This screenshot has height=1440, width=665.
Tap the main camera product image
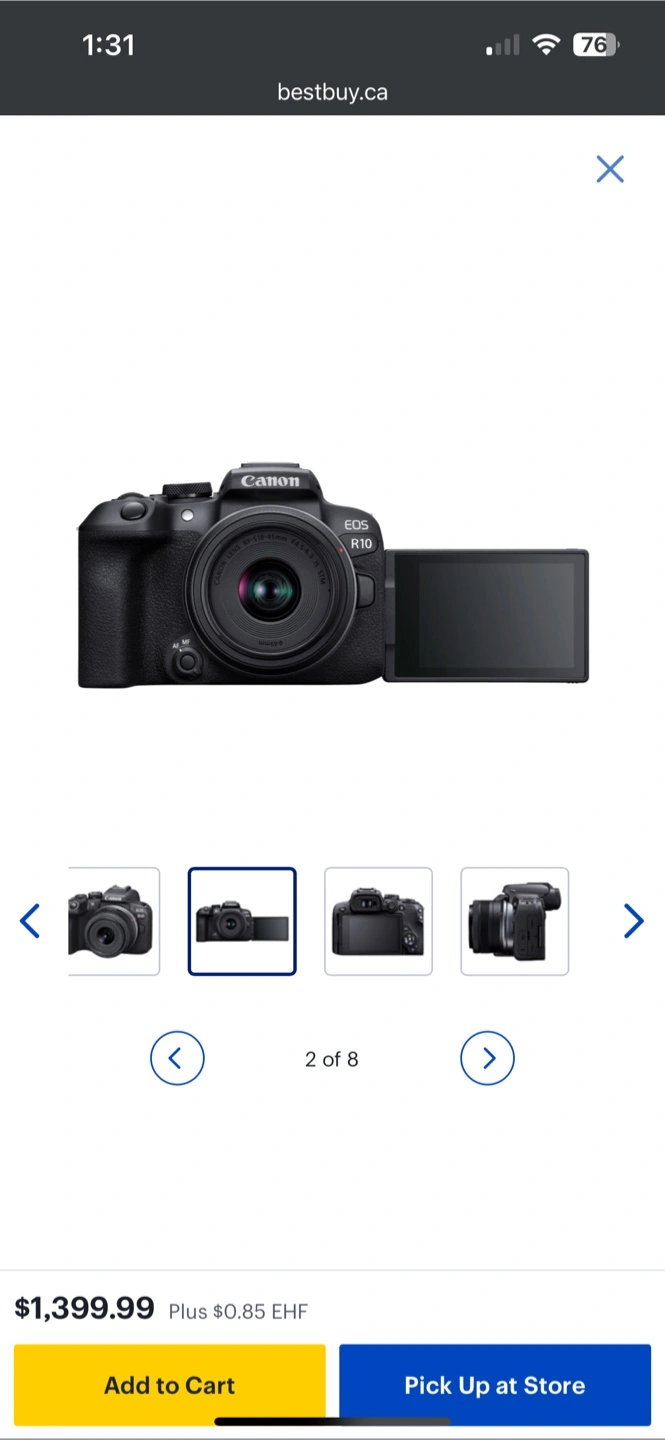333,575
